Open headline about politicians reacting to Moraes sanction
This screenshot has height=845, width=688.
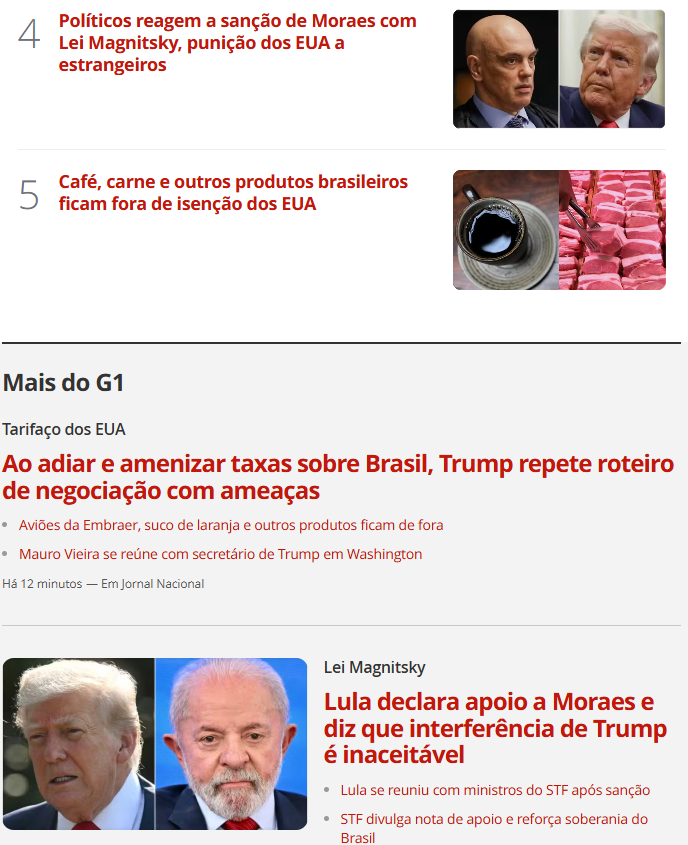tap(237, 43)
